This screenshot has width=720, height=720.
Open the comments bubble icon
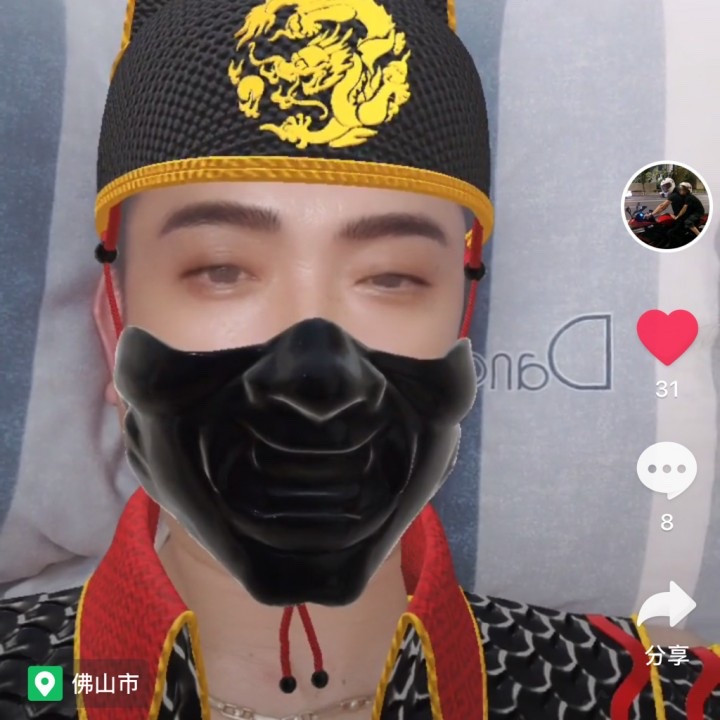pyautogui.click(x=667, y=470)
